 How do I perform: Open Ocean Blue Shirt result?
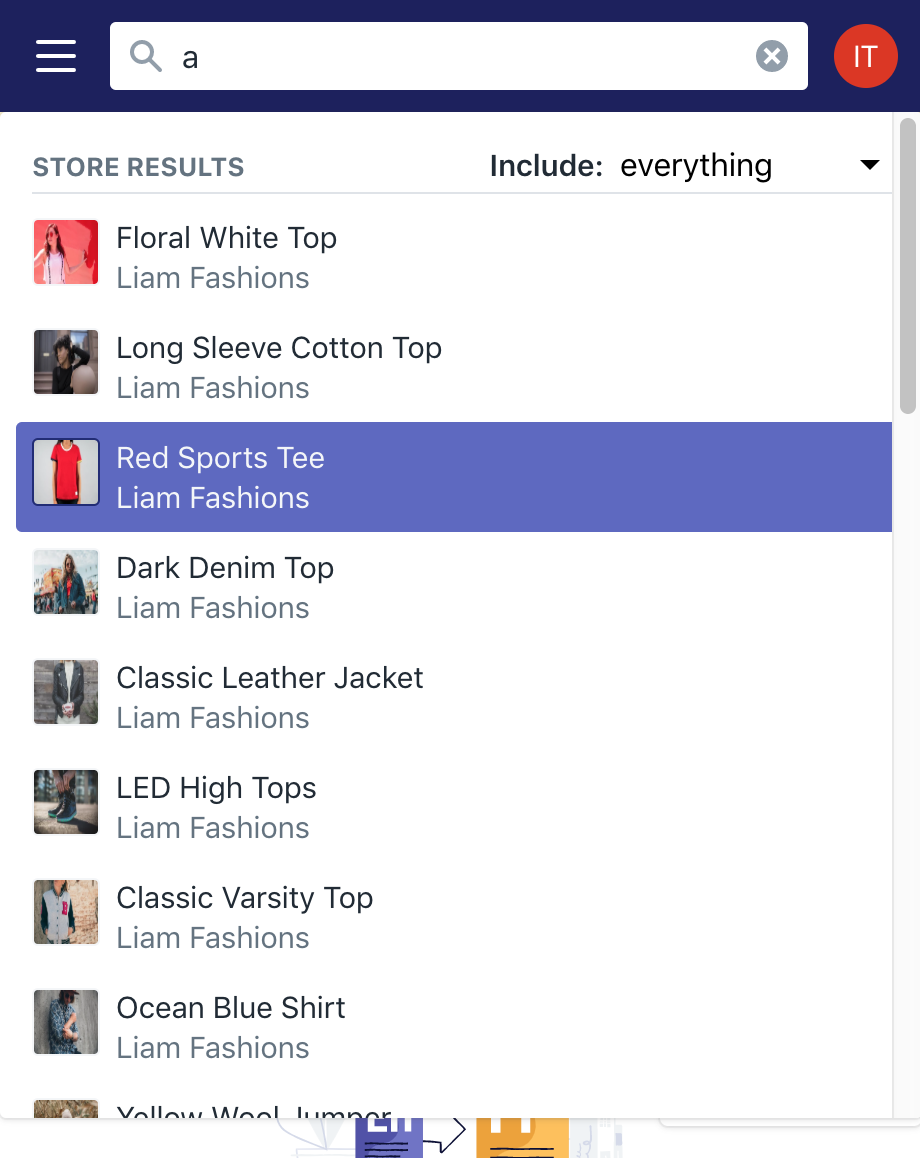[x=454, y=1027]
